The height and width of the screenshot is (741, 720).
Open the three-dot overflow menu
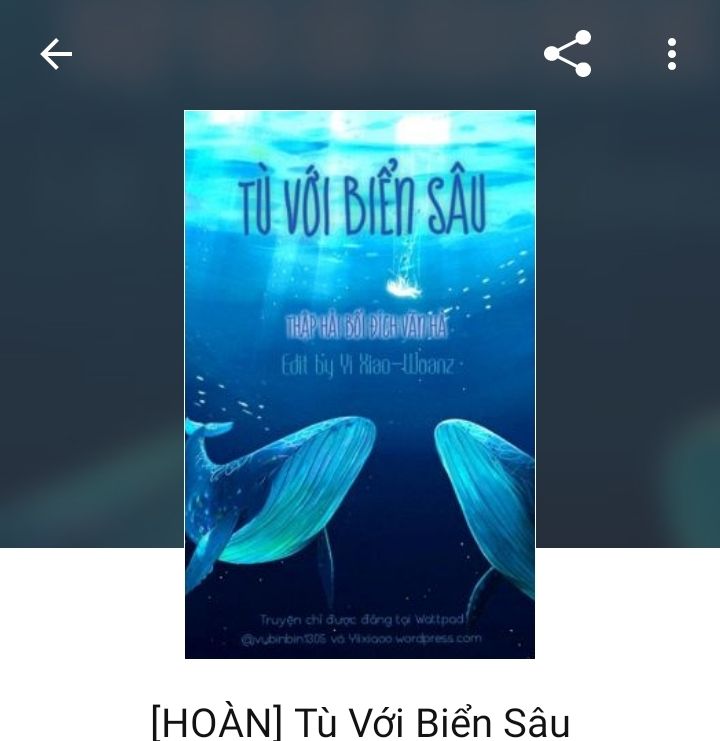(x=671, y=54)
